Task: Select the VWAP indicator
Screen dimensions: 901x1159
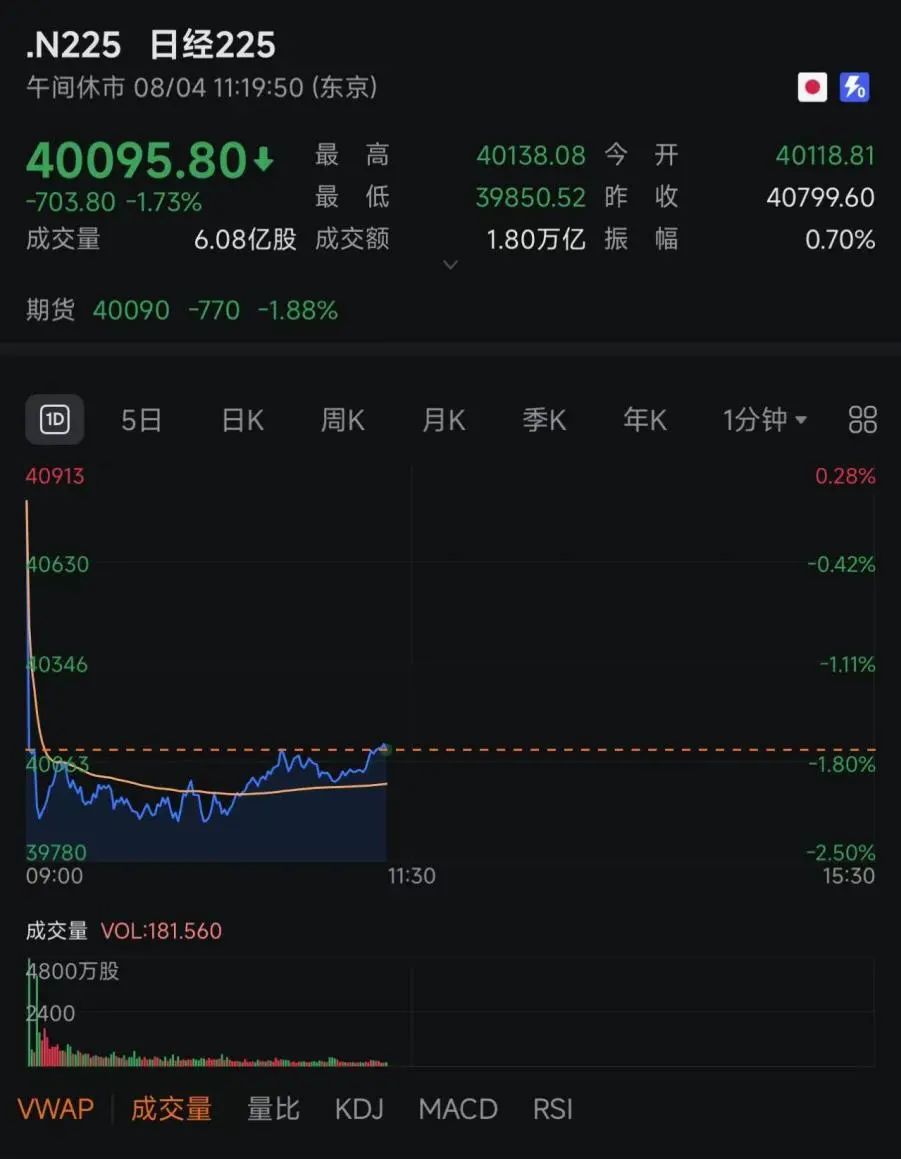Action: click(54, 1108)
